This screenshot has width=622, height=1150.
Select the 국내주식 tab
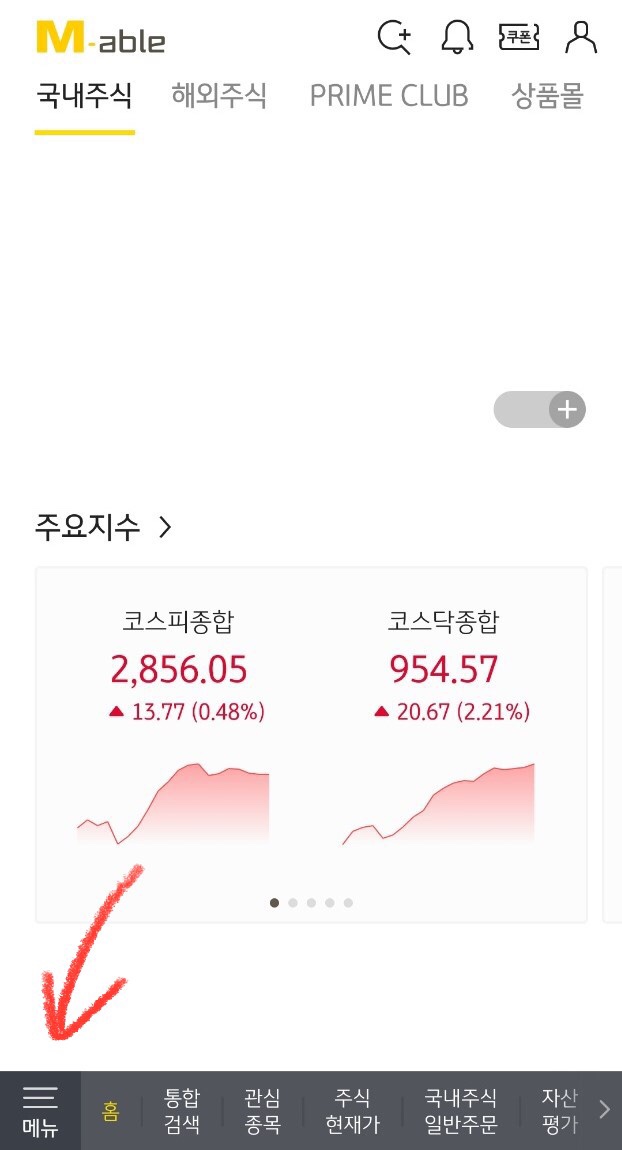(84, 96)
